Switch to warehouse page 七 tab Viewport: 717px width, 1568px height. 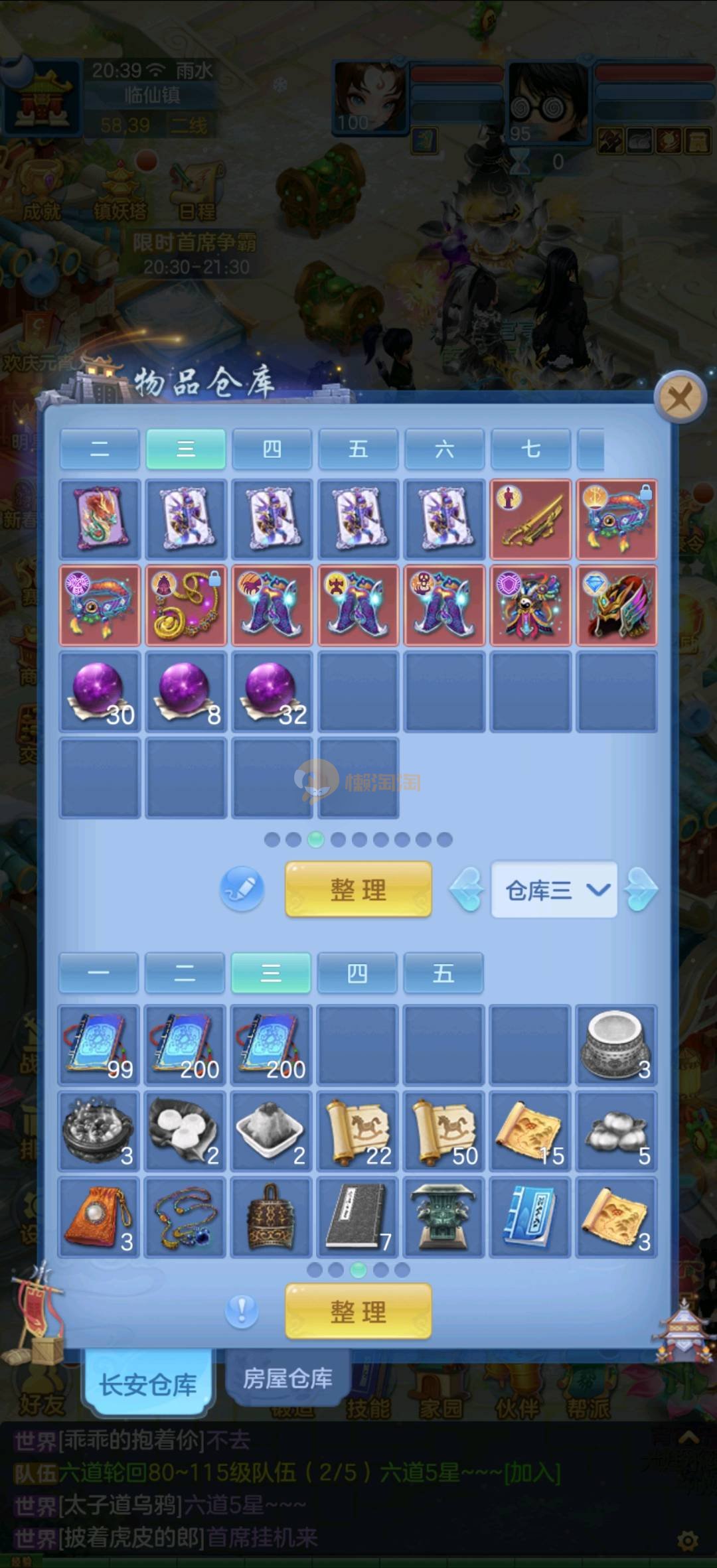(x=530, y=450)
